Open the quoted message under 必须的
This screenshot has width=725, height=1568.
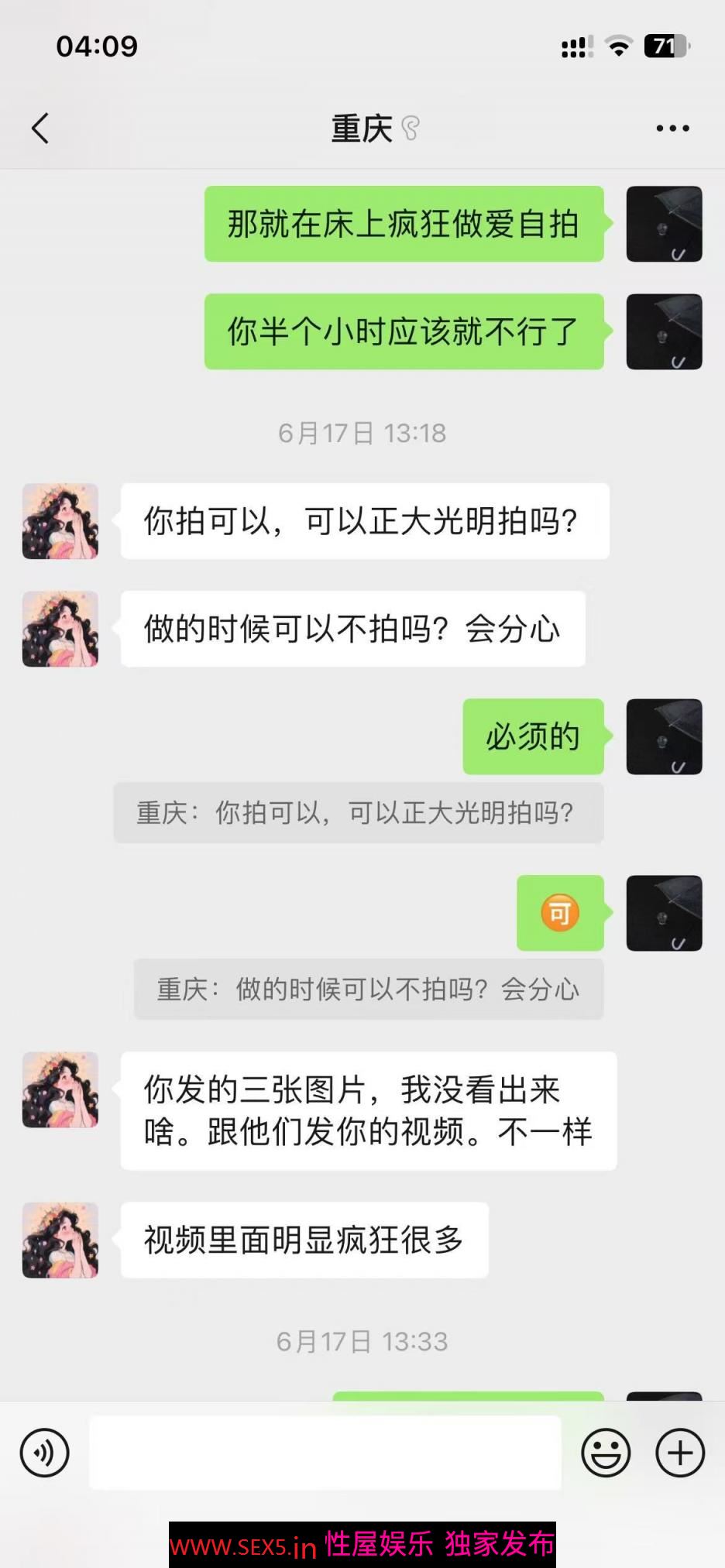tap(358, 813)
